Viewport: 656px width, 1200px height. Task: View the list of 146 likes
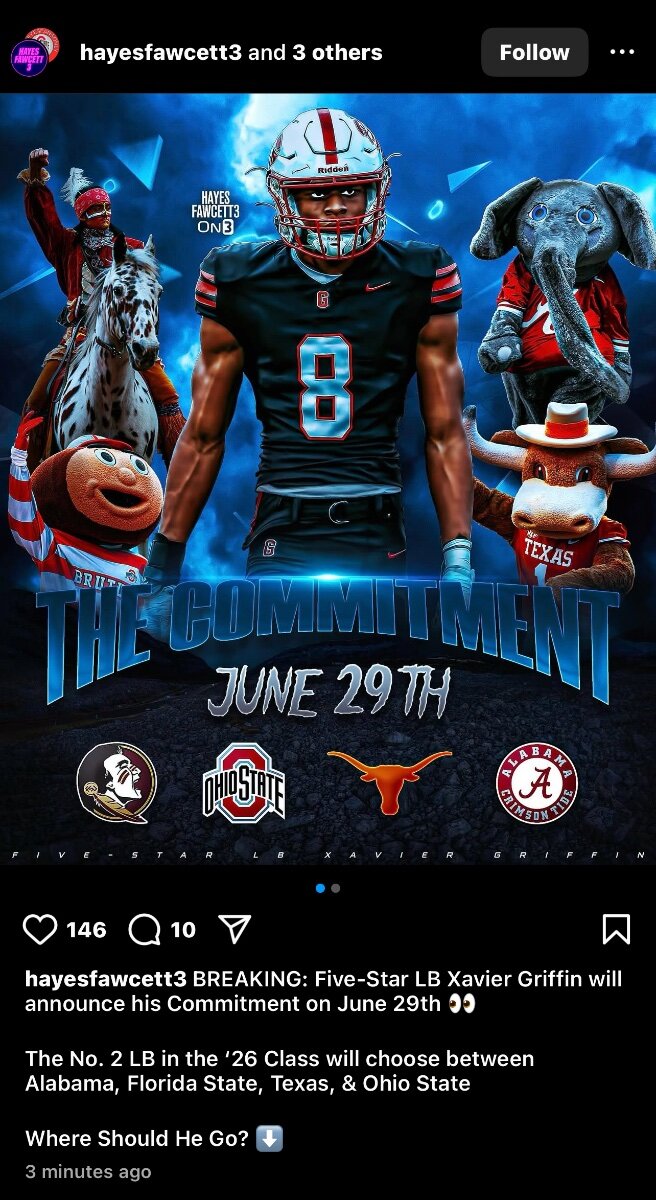[86, 930]
